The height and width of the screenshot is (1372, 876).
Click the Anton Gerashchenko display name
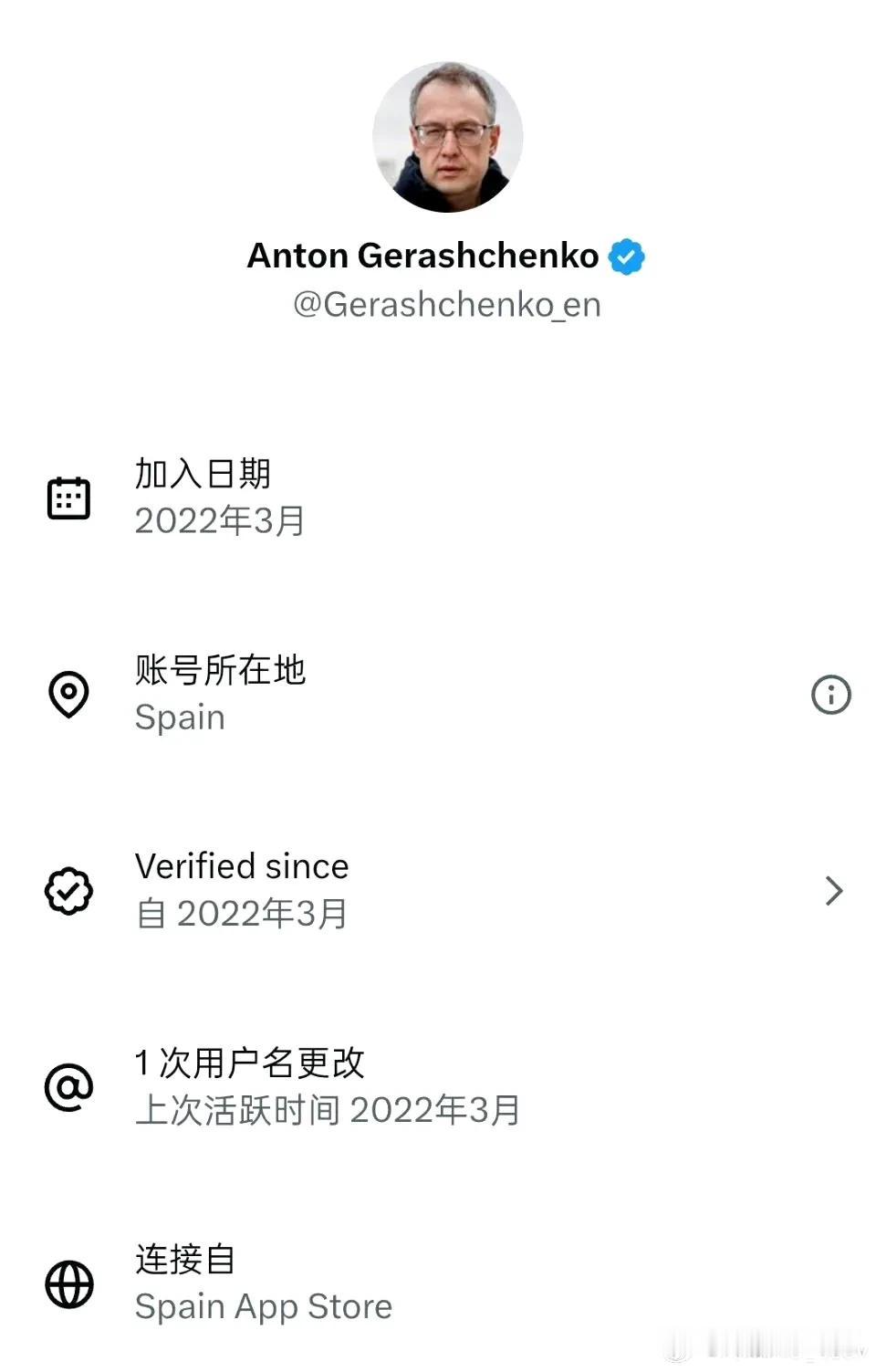point(422,257)
